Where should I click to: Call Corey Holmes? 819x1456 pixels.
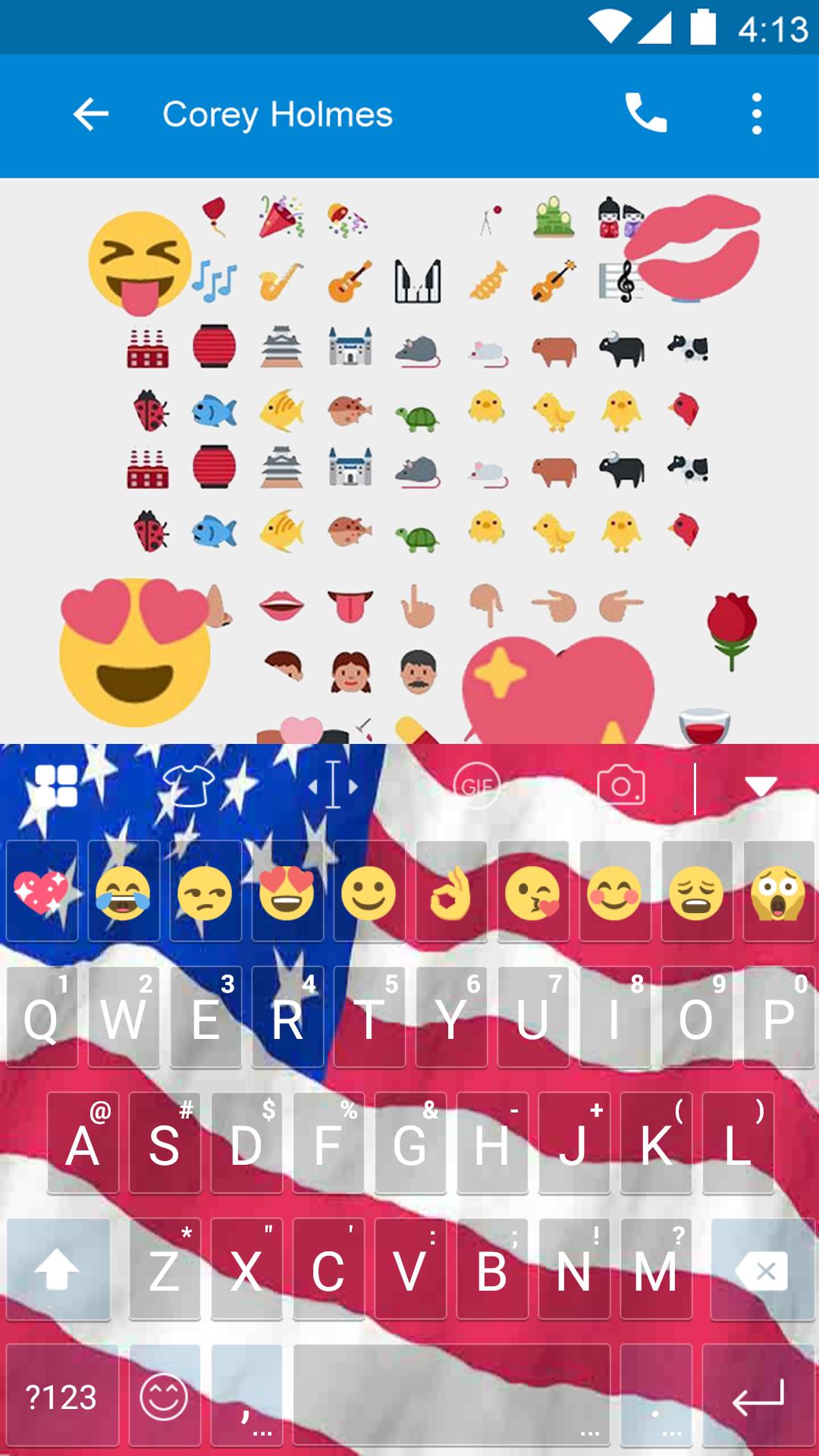(x=645, y=114)
